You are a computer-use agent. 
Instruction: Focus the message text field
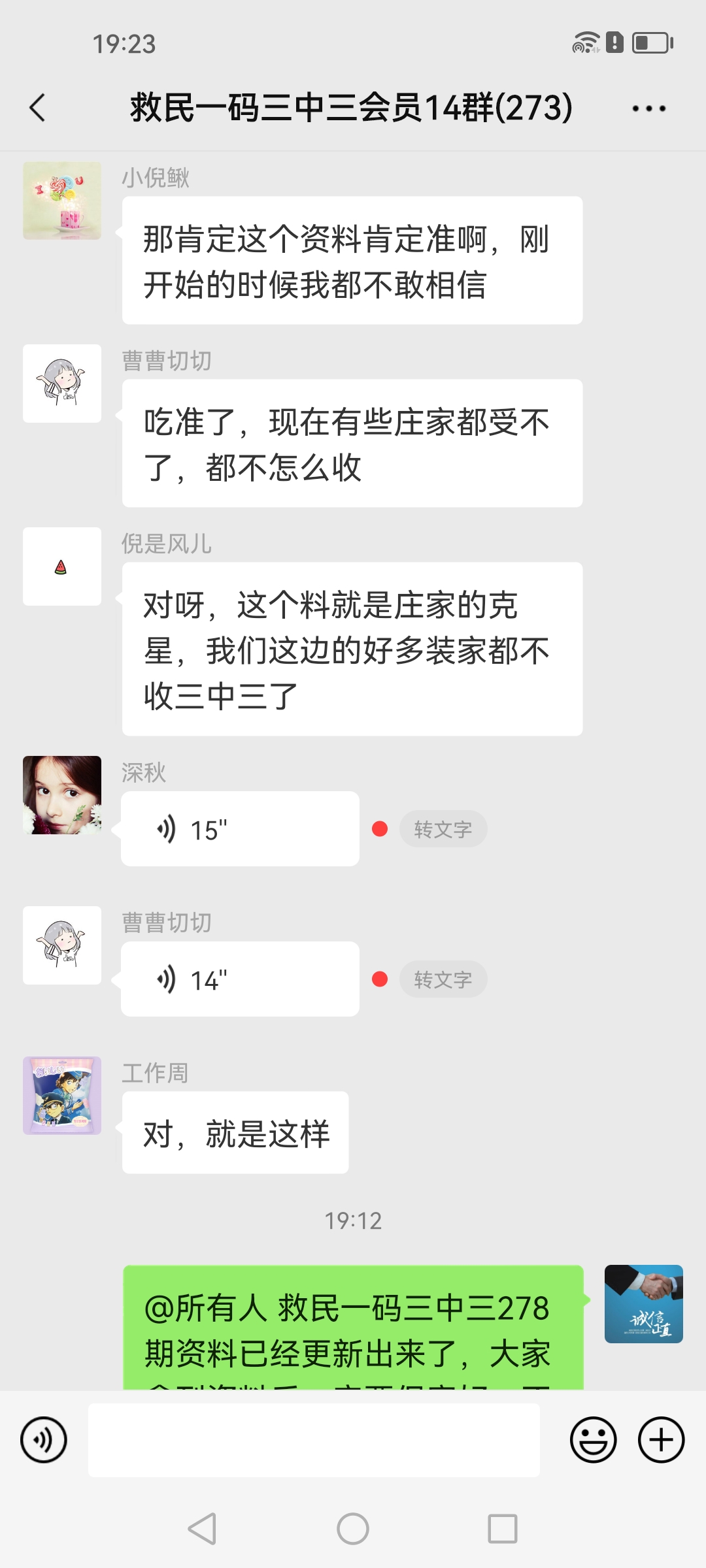(x=314, y=1440)
